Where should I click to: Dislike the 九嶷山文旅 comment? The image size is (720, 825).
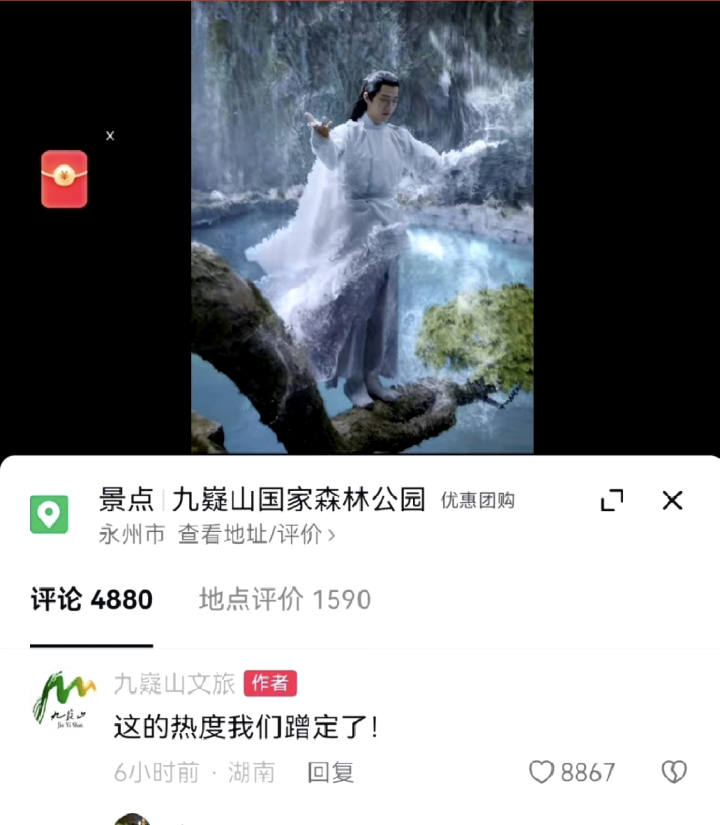(674, 772)
